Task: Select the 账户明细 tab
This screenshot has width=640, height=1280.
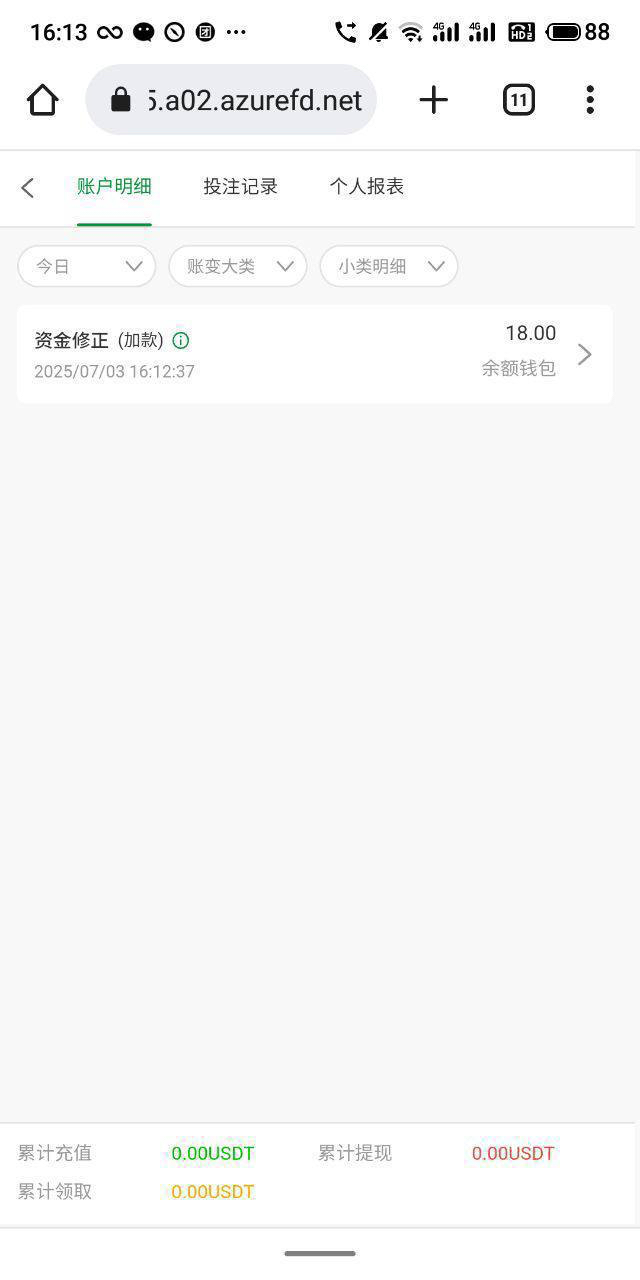Action: tap(114, 187)
